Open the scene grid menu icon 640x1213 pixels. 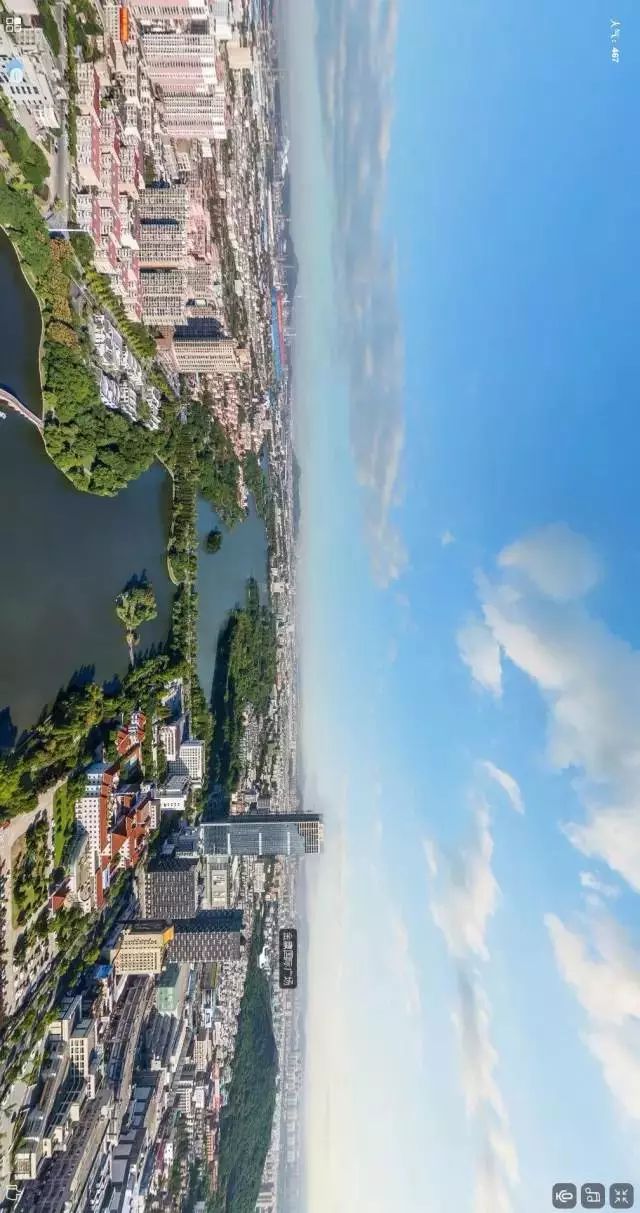13,23
